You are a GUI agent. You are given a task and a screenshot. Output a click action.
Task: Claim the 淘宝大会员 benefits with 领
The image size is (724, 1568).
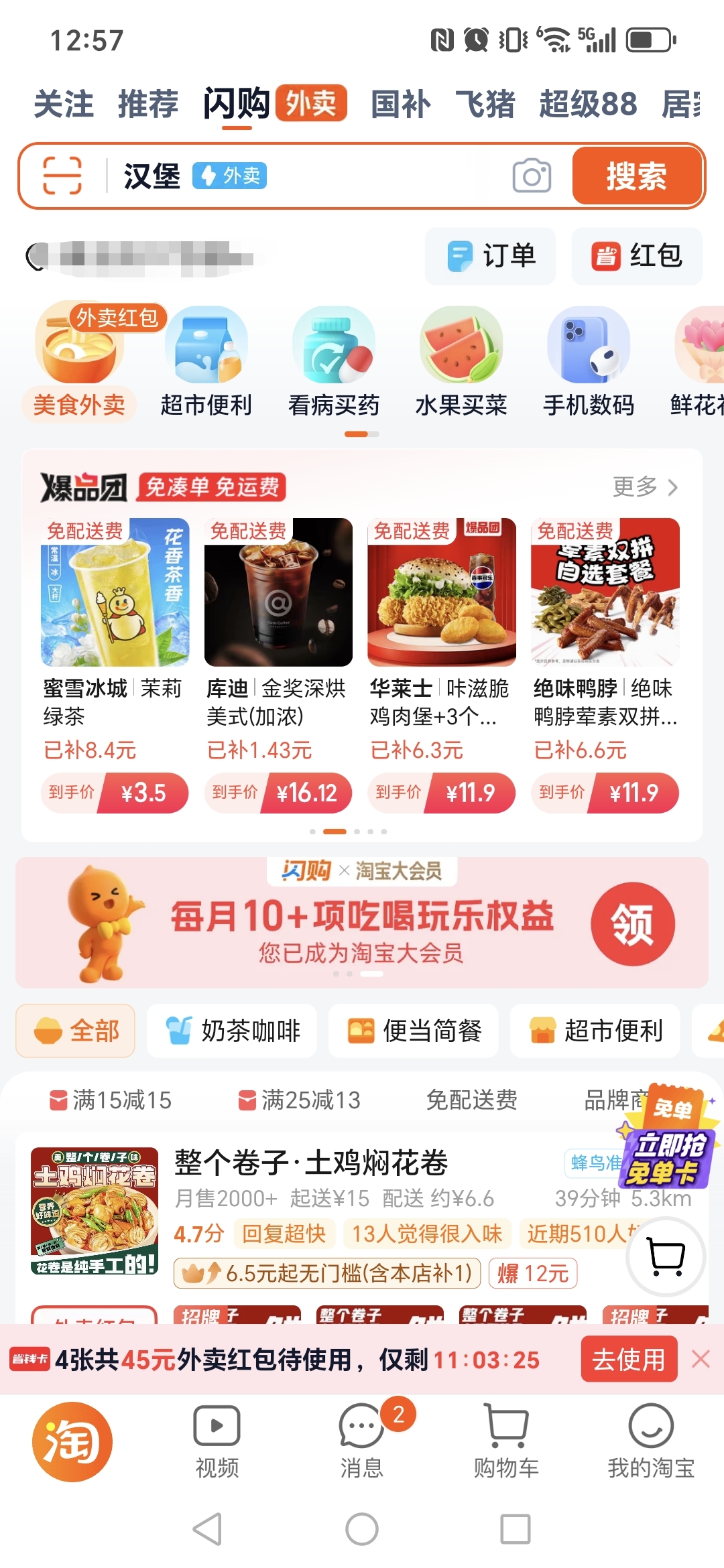[632, 924]
